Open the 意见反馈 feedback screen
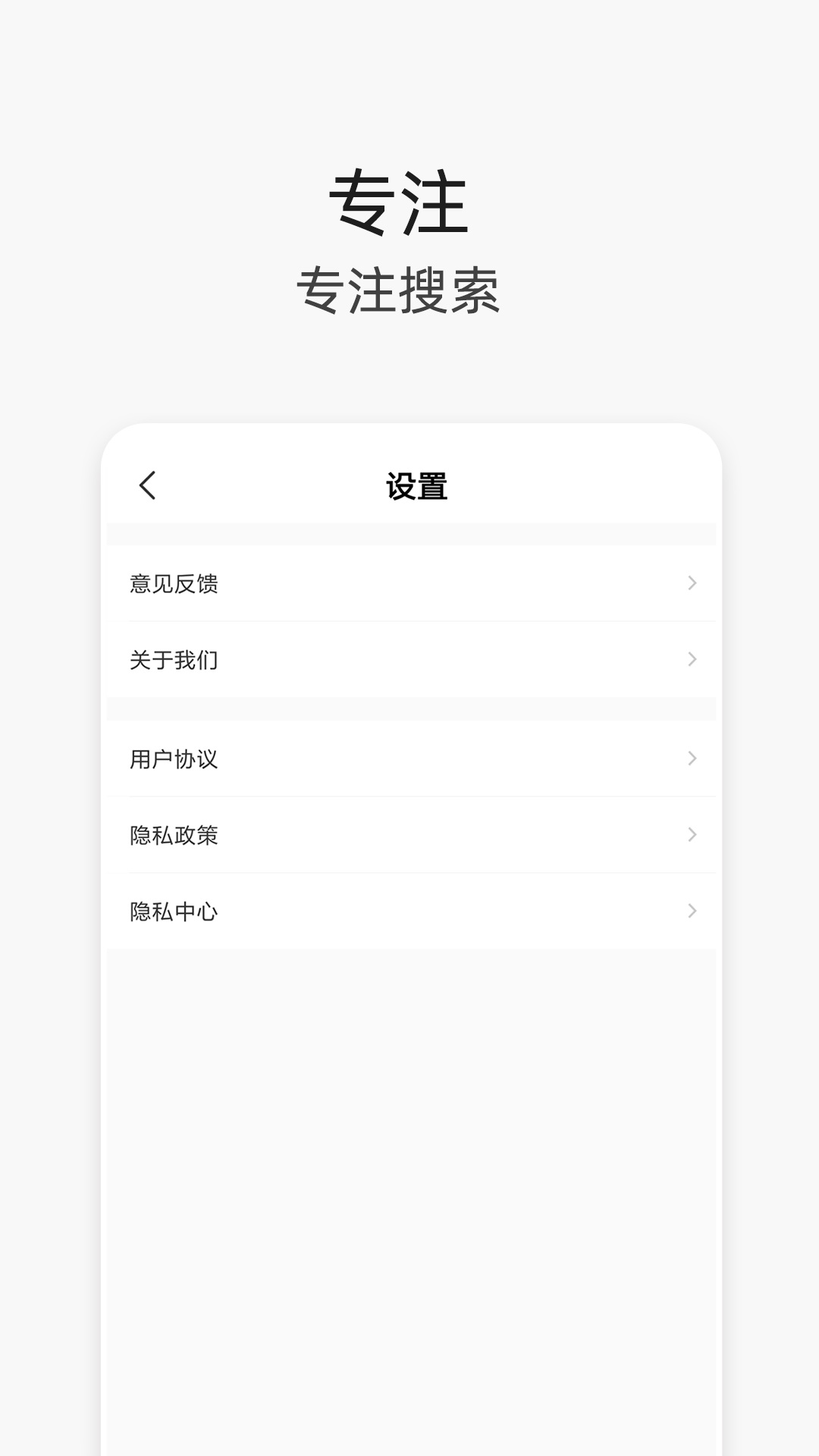 click(409, 584)
